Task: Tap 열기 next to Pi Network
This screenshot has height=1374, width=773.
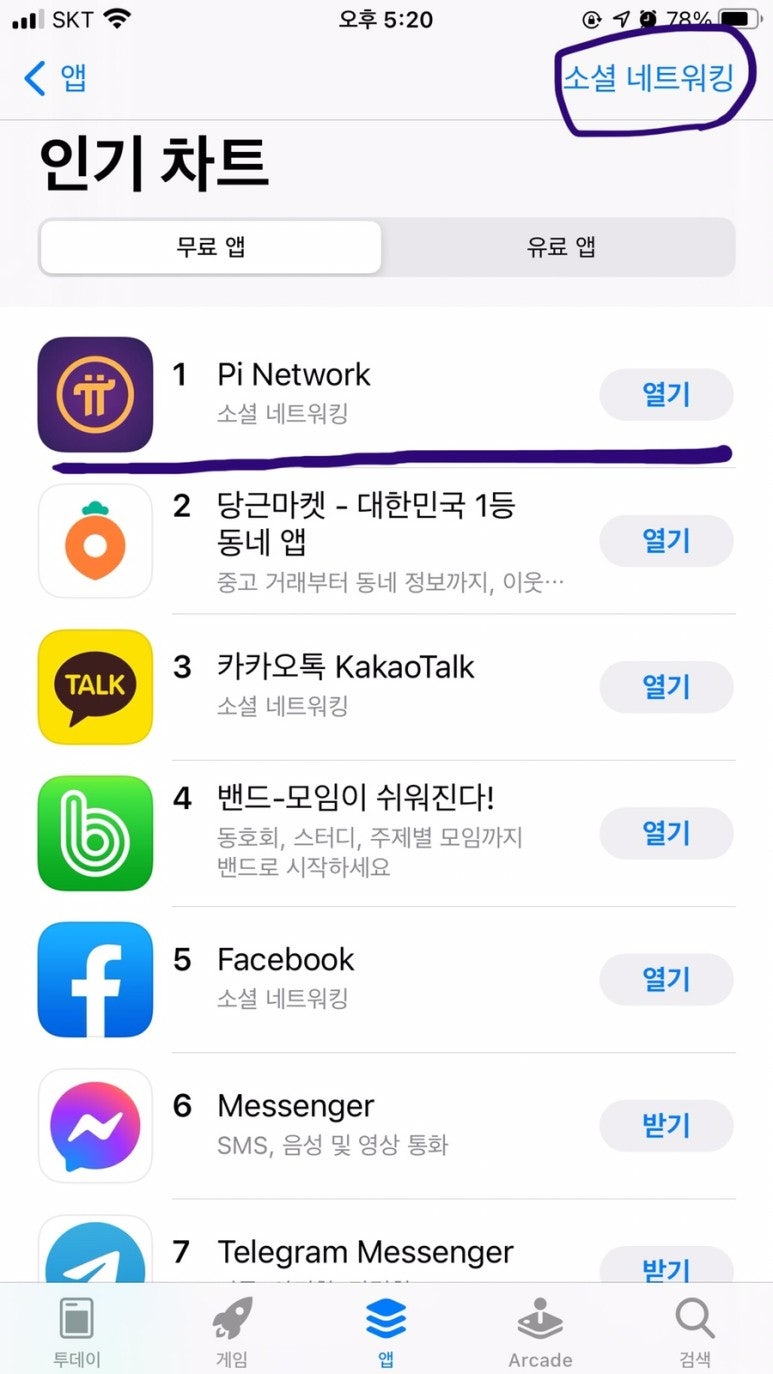Action: pos(666,394)
